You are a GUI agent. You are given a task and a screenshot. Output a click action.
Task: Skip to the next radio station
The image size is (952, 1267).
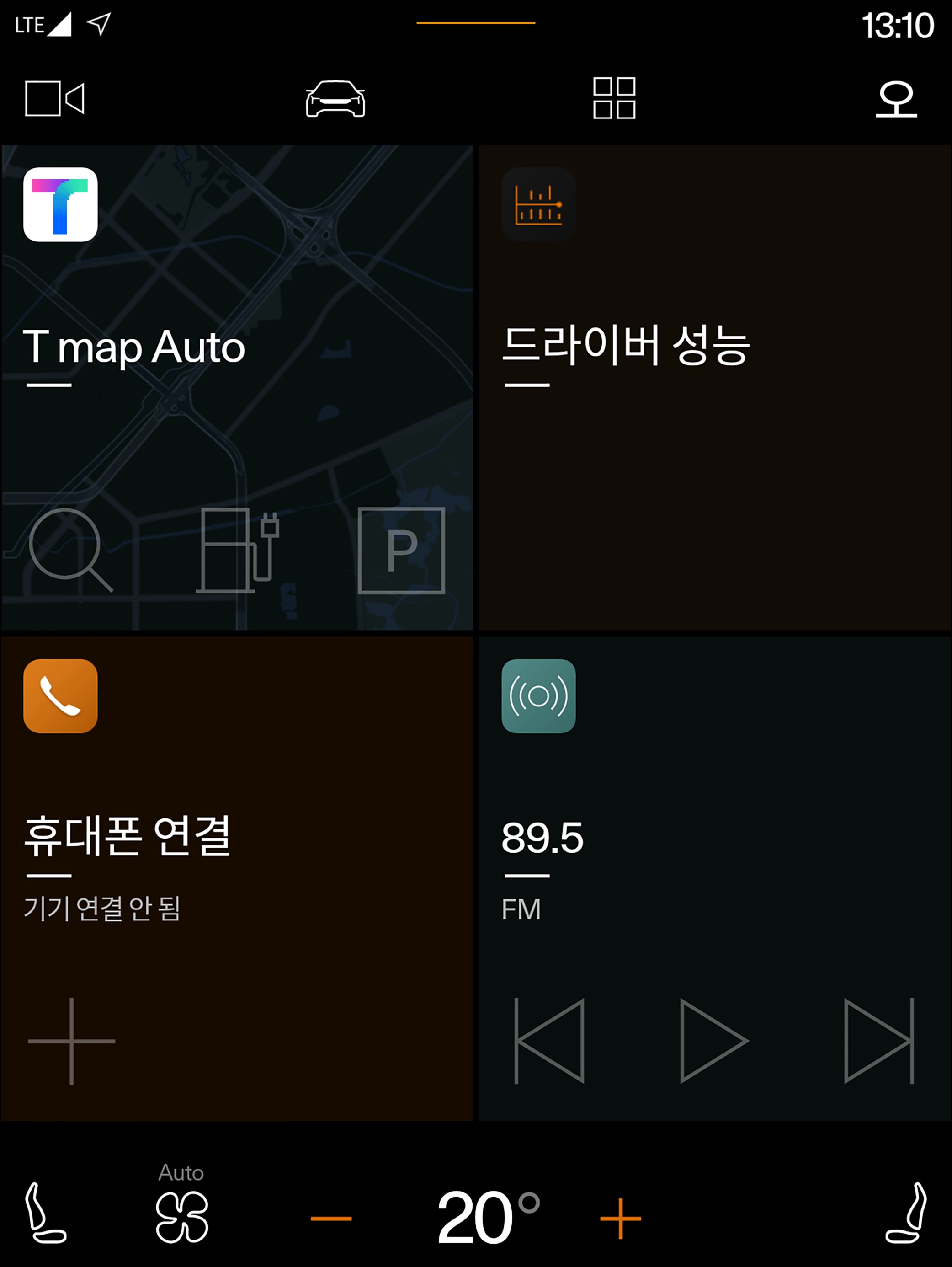[879, 1041]
